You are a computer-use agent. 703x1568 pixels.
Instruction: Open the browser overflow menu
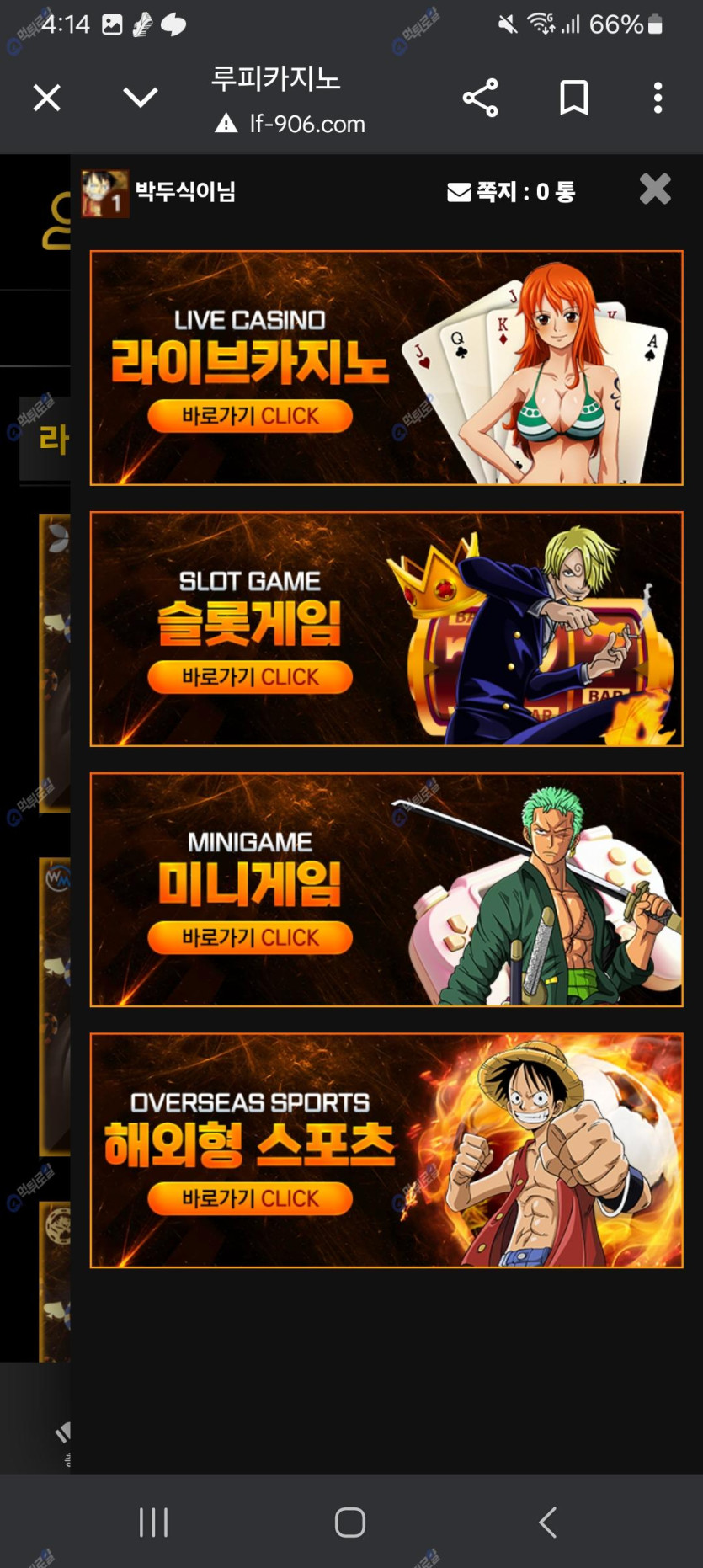(658, 99)
